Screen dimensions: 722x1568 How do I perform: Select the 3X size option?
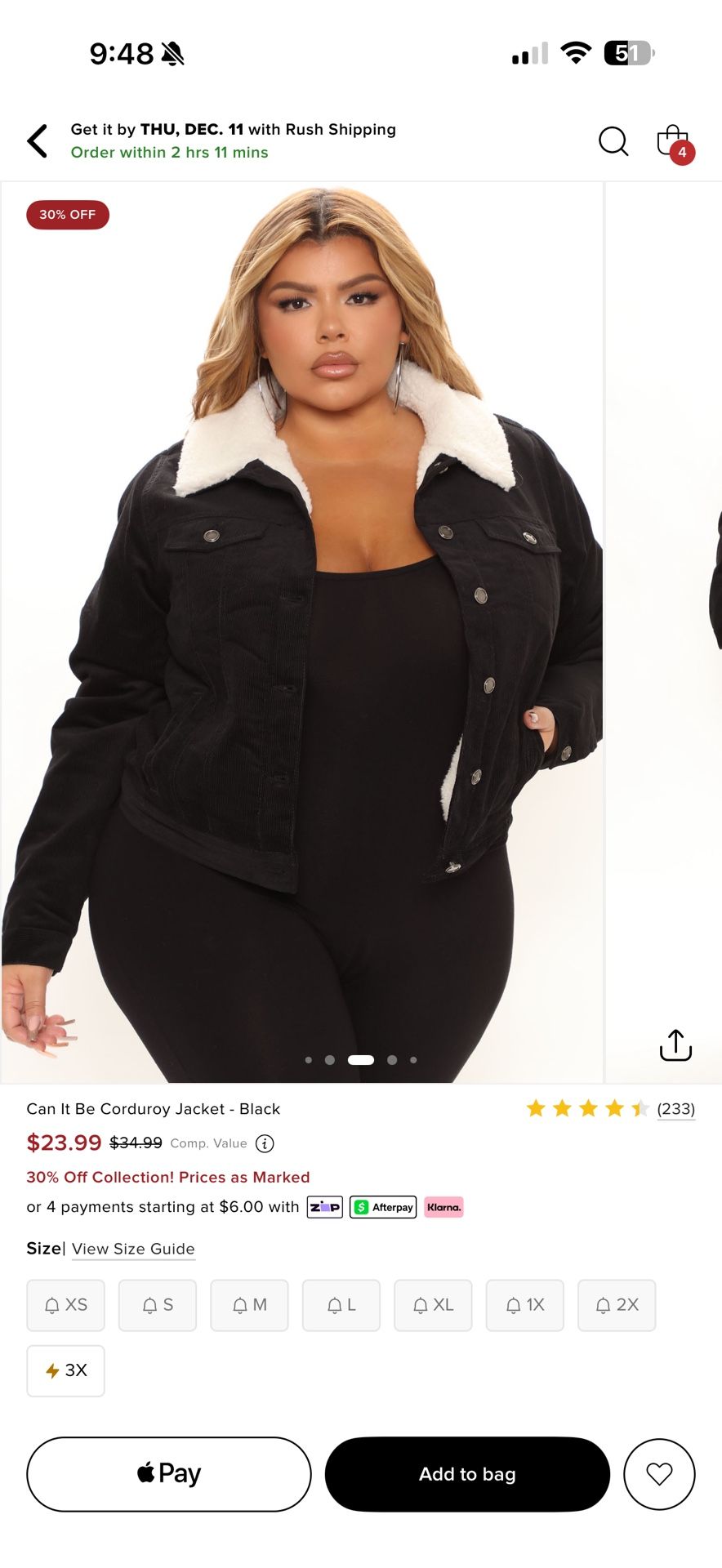pos(65,1370)
